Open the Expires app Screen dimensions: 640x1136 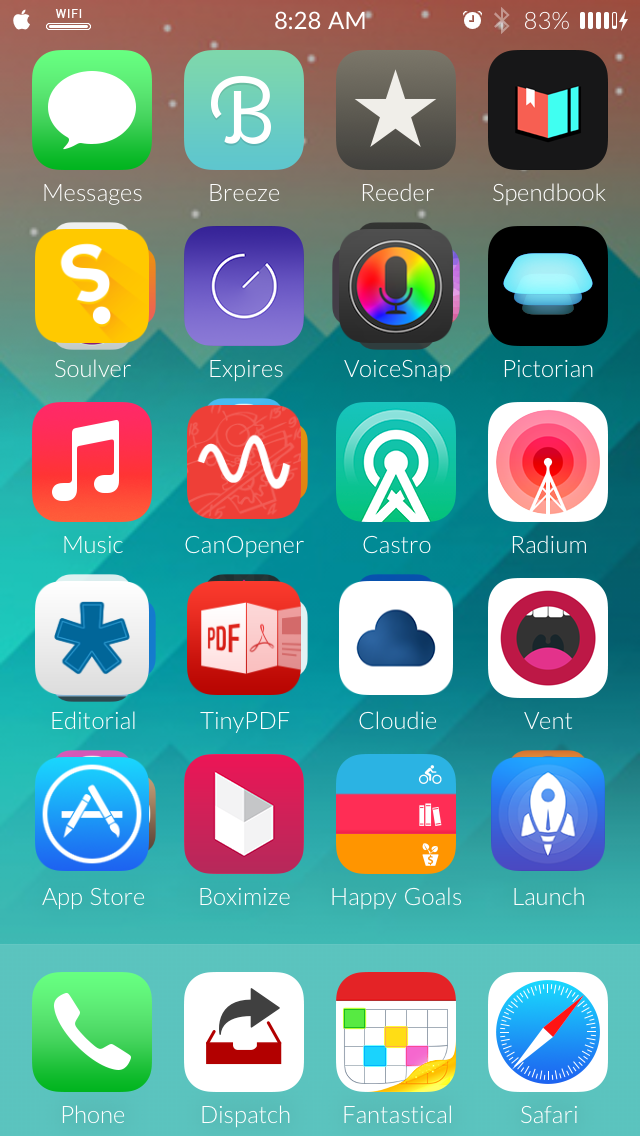click(x=244, y=285)
